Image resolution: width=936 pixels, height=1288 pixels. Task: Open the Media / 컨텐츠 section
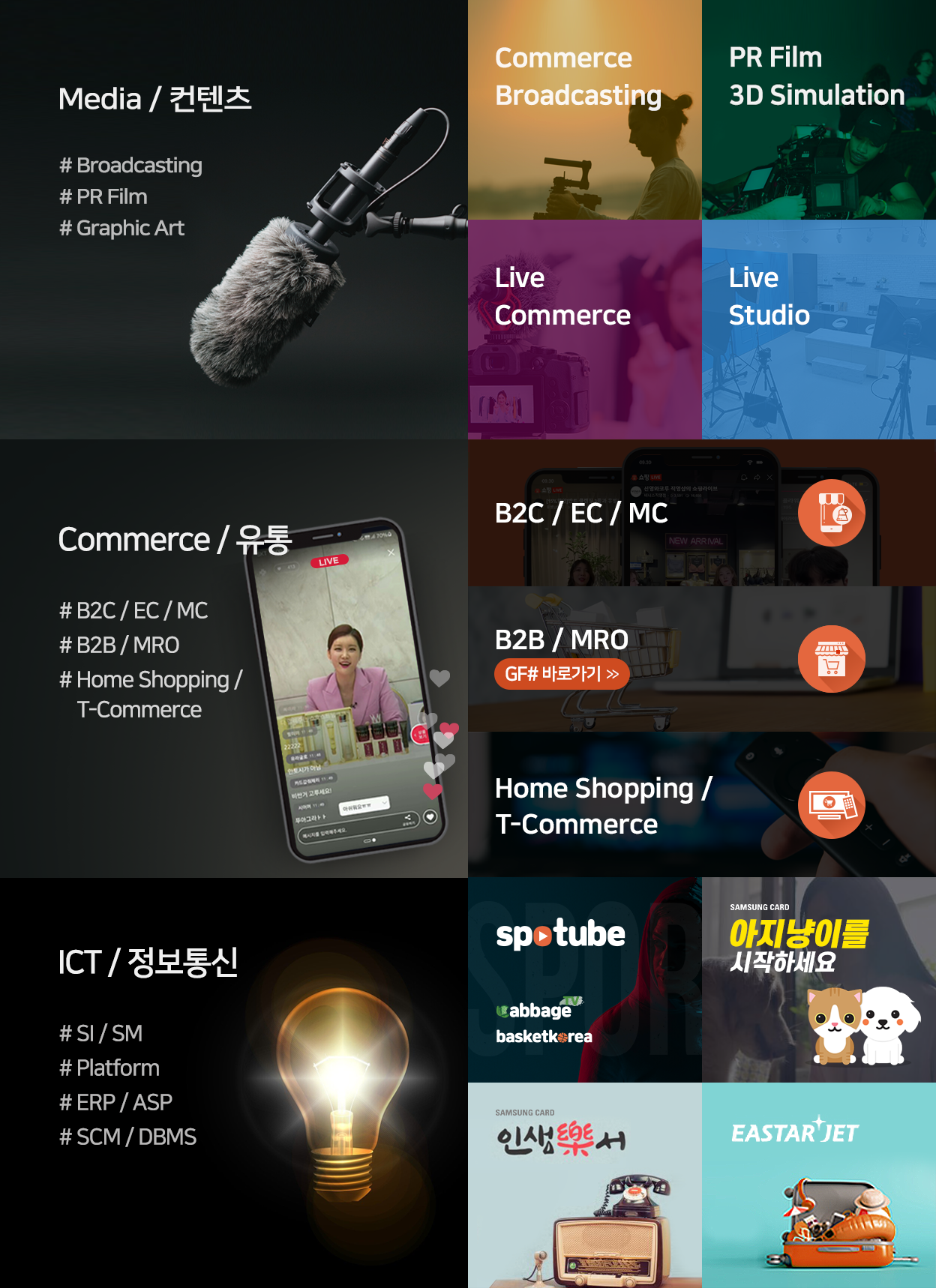(233, 219)
